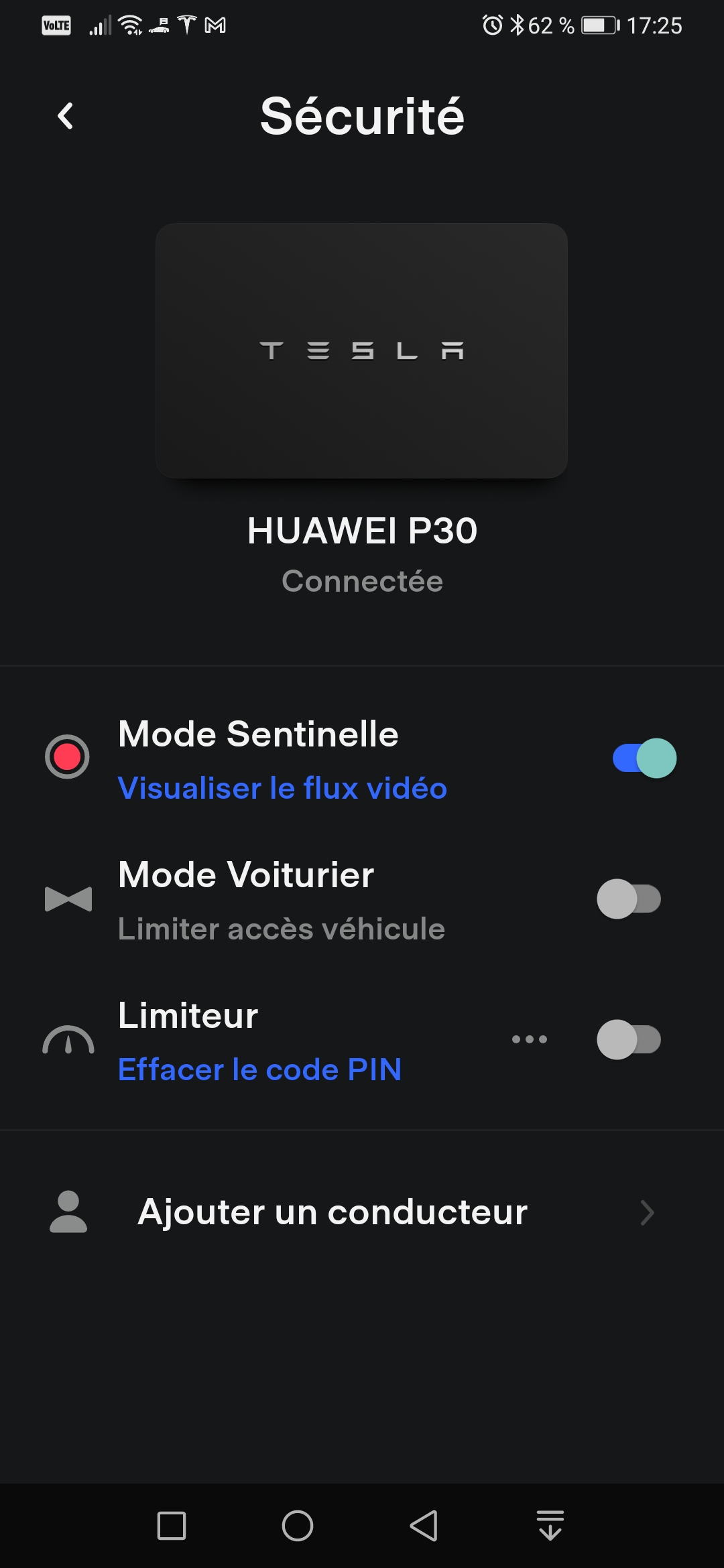
Task: Open recent apps from the navigation bar
Action: 172,1526
